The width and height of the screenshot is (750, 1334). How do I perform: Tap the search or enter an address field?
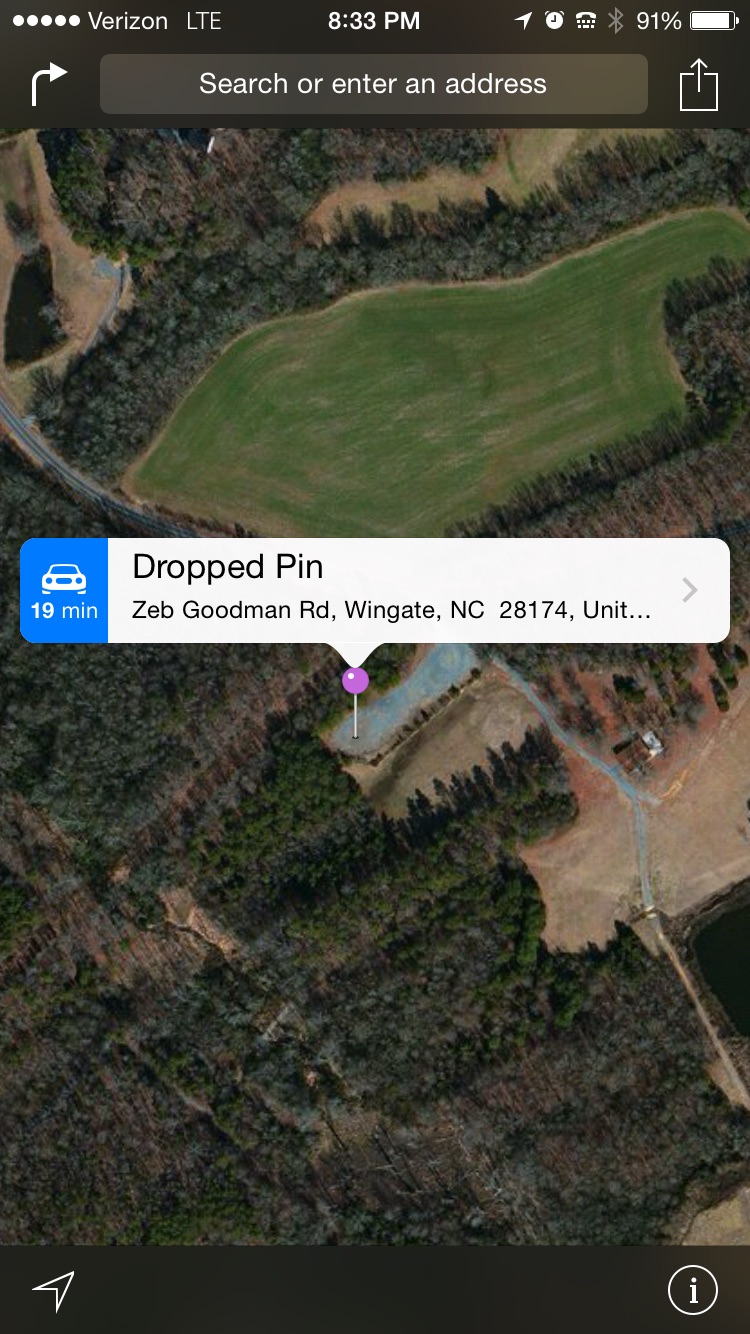[x=373, y=84]
